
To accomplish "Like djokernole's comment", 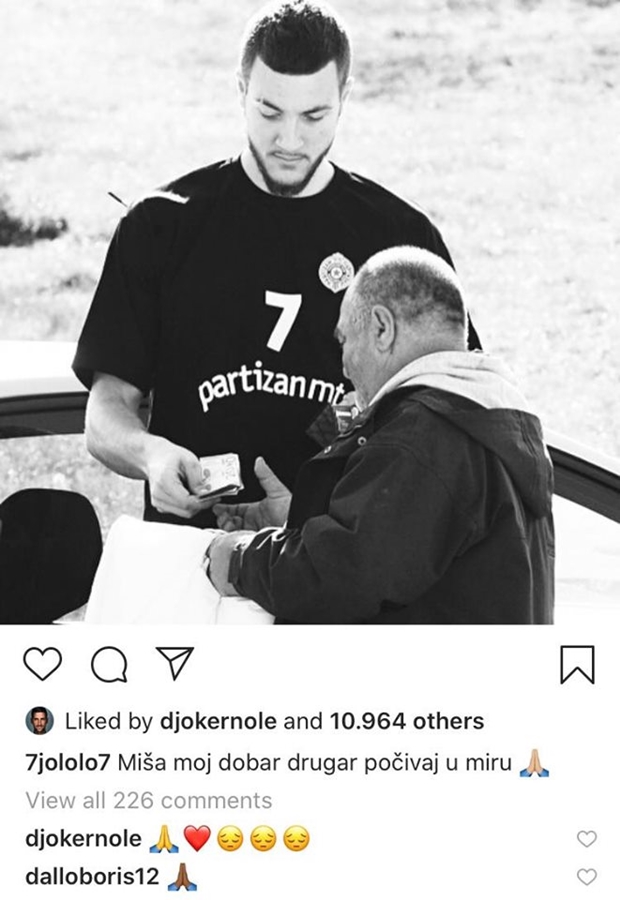I will coord(587,839).
